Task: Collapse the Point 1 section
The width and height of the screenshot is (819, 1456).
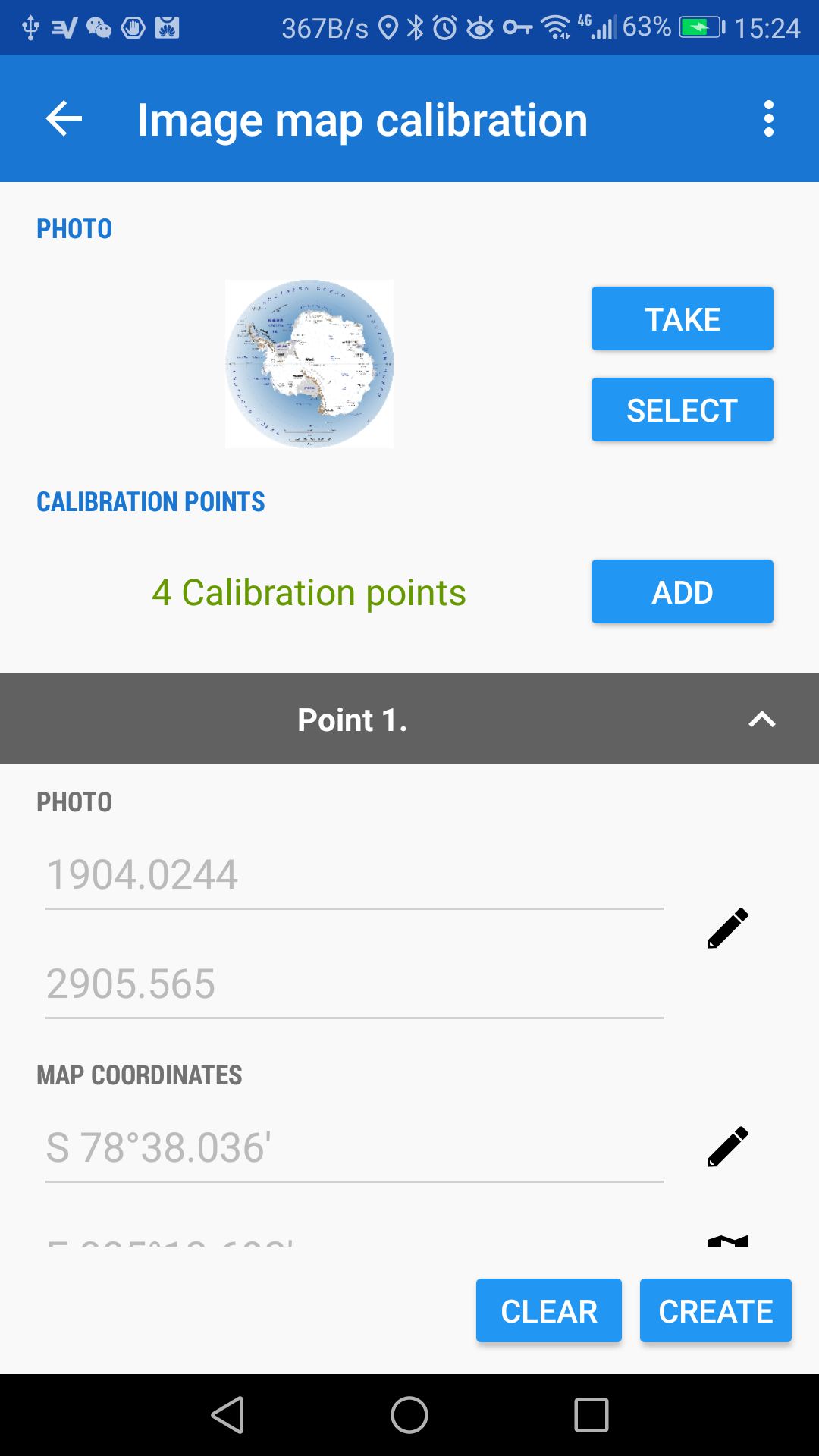Action: (x=761, y=719)
